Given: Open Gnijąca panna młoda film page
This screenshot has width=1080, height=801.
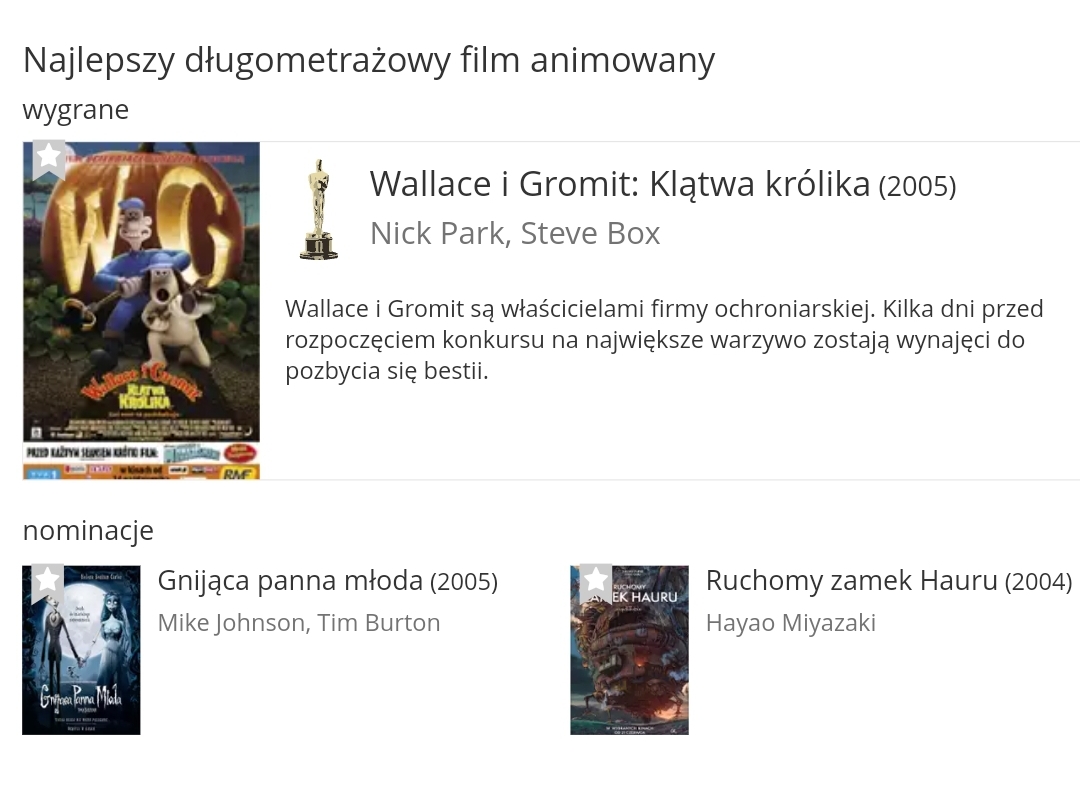Looking at the screenshot, I should pos(290,580).
